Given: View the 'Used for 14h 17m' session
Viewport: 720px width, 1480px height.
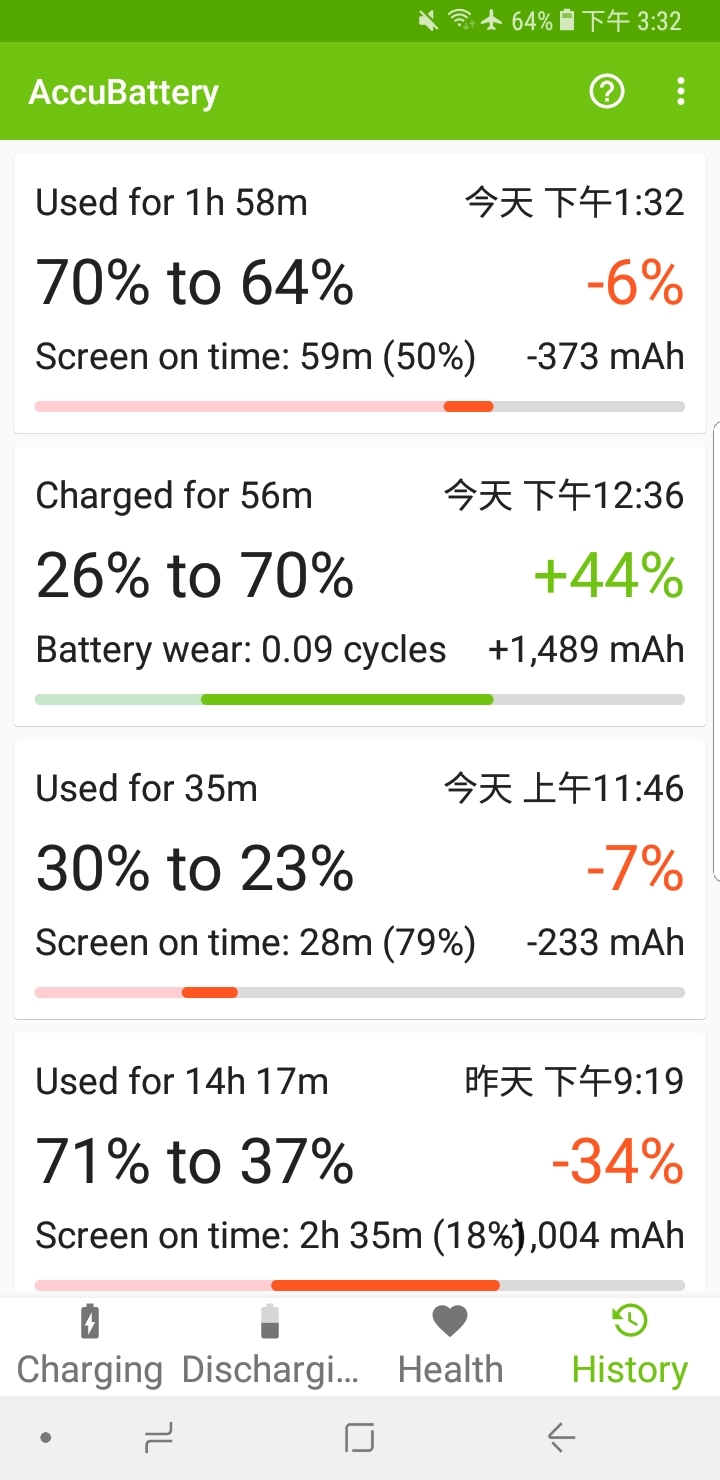Looking at the screenshot, I should pos(360,1165).
